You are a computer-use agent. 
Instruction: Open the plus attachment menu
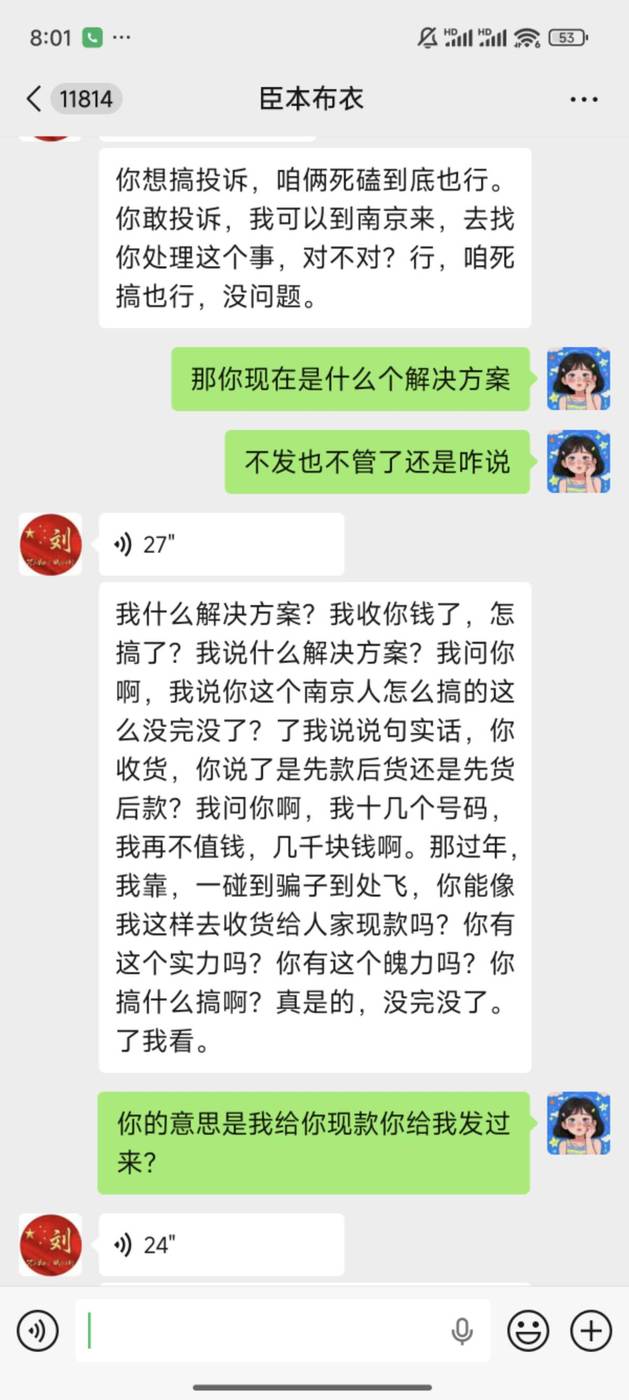point(591,1331)
